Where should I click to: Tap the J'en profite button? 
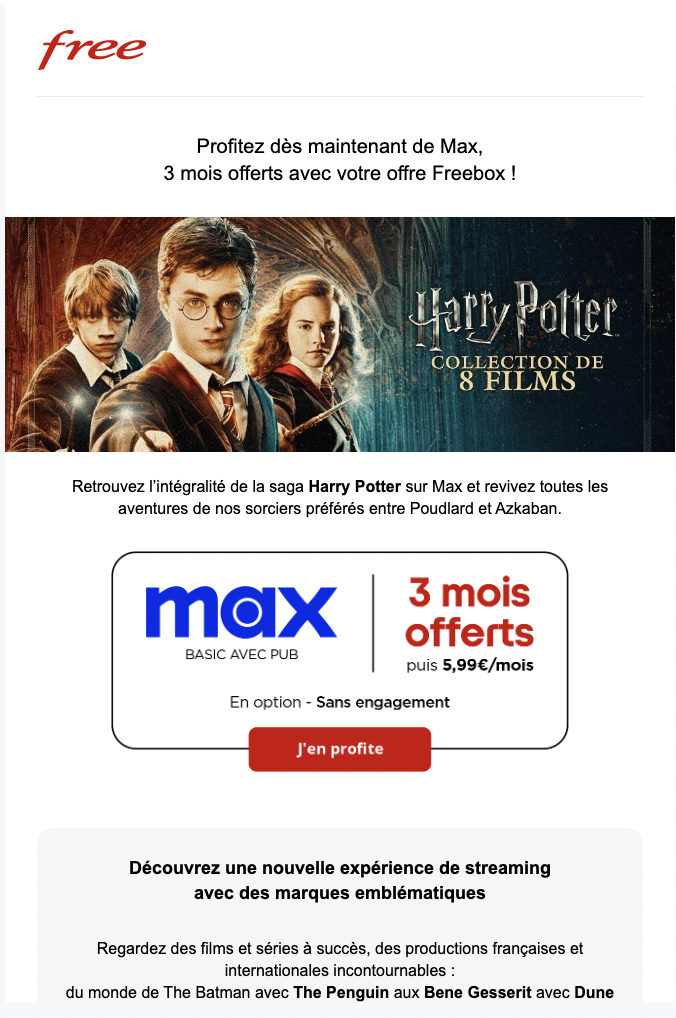coord(340,749)
